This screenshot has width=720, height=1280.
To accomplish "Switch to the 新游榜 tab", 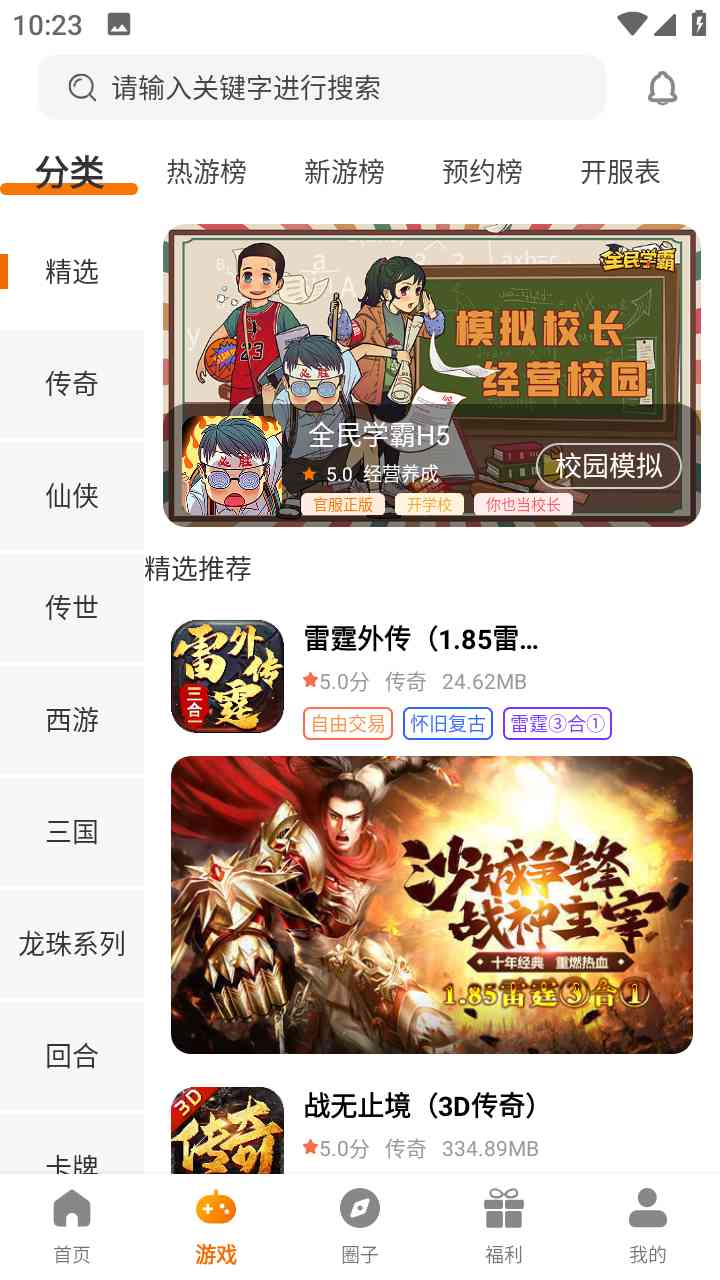I will 344,172.
